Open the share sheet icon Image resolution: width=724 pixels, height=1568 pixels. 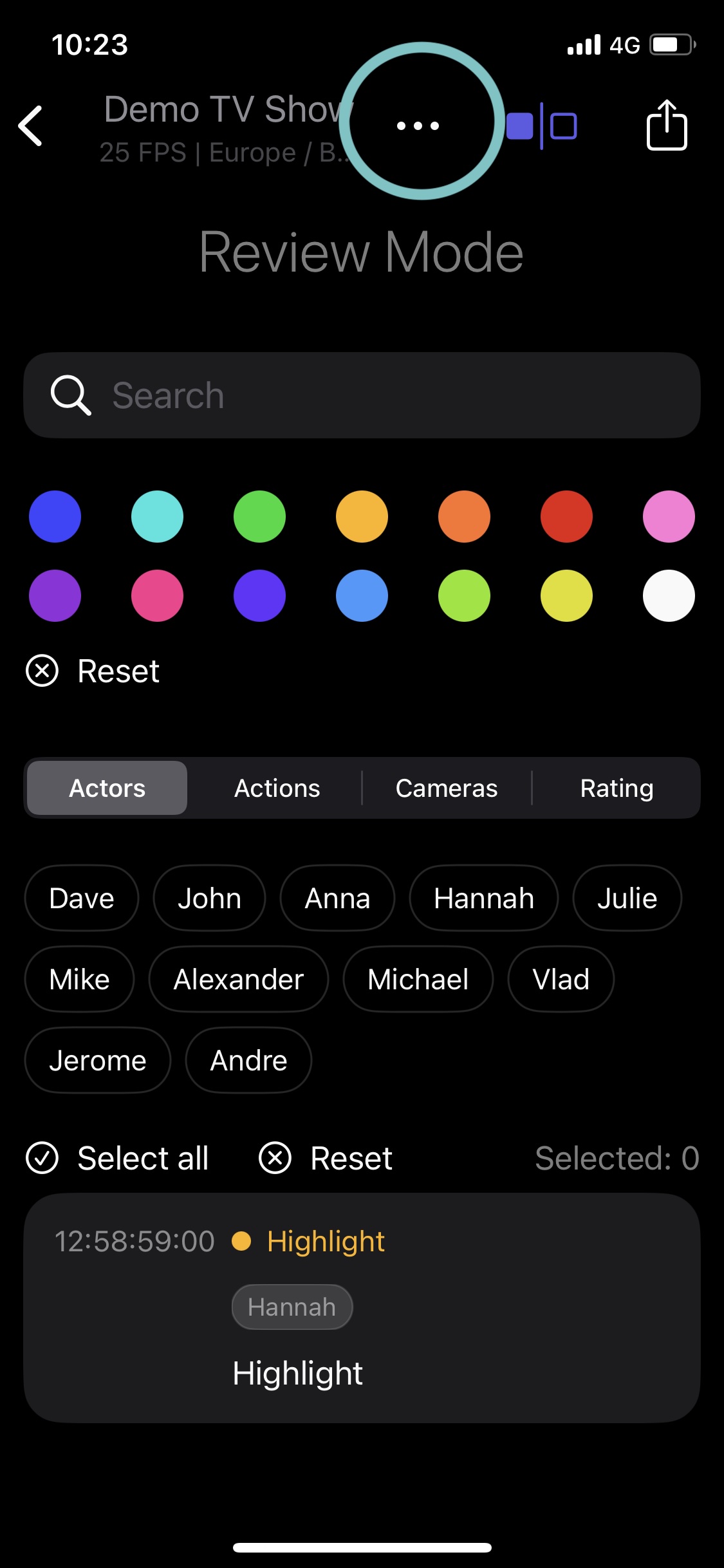[667, 125]
